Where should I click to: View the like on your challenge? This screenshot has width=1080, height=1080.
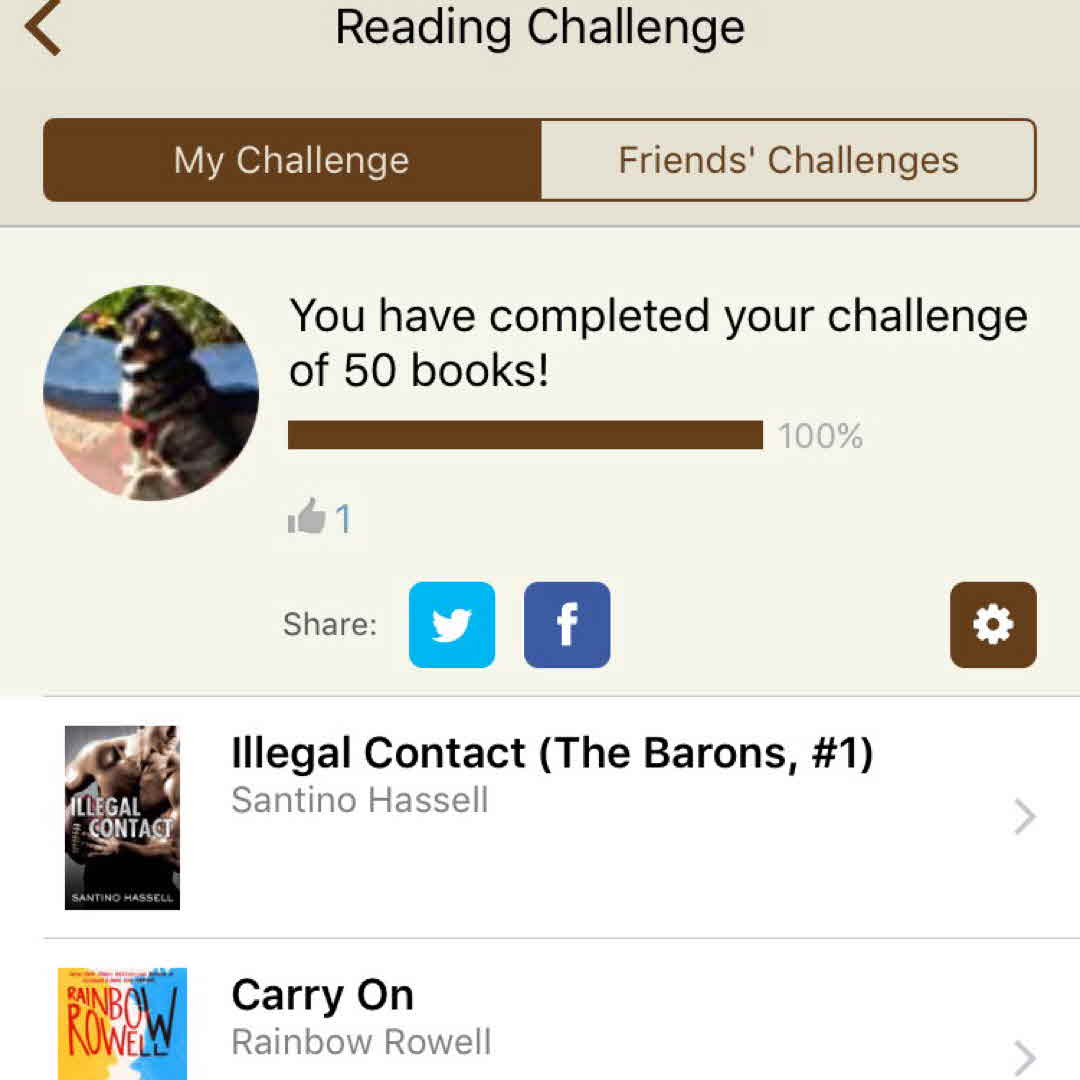(320, 518)
